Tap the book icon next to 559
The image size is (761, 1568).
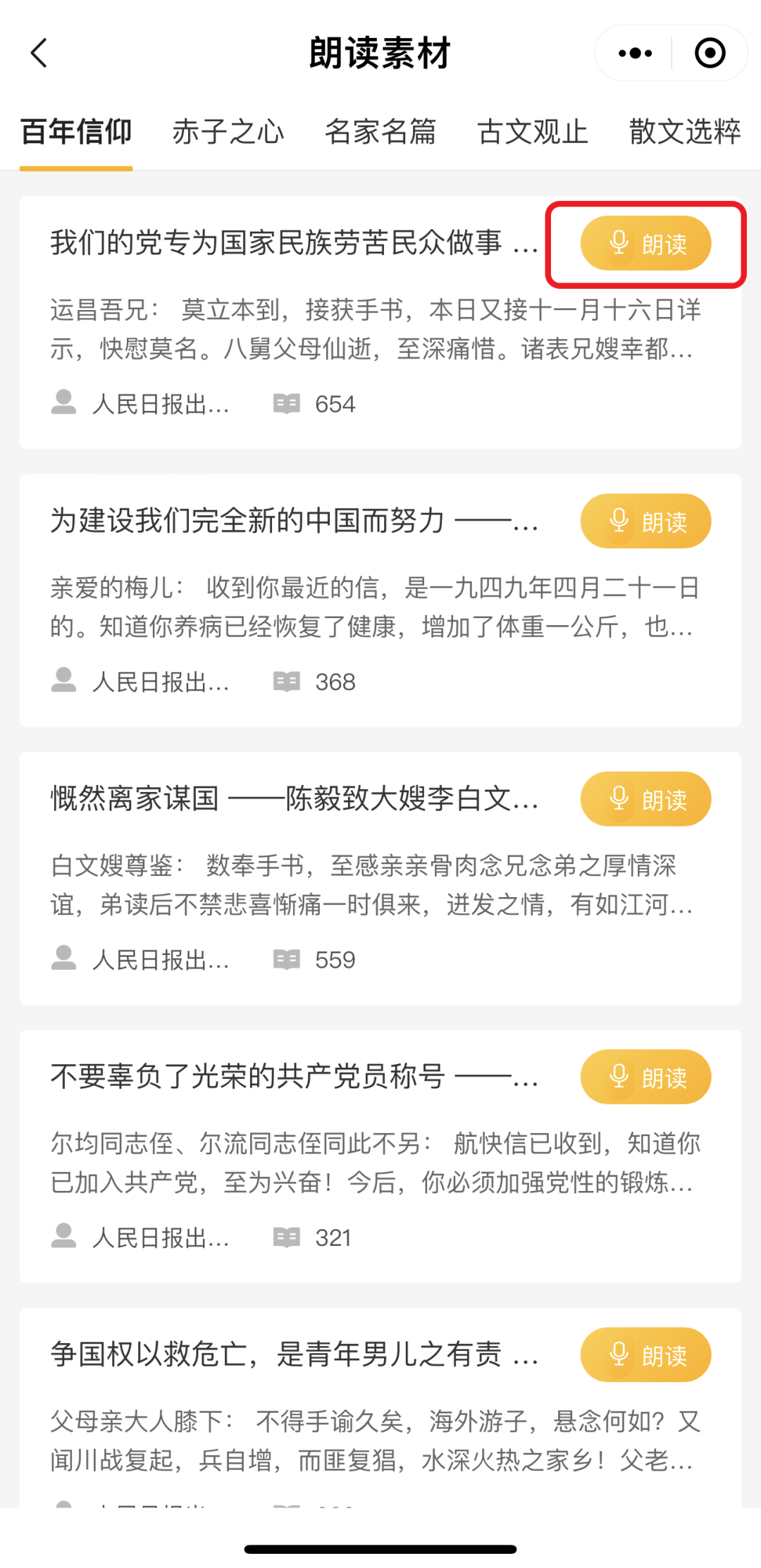287,958
